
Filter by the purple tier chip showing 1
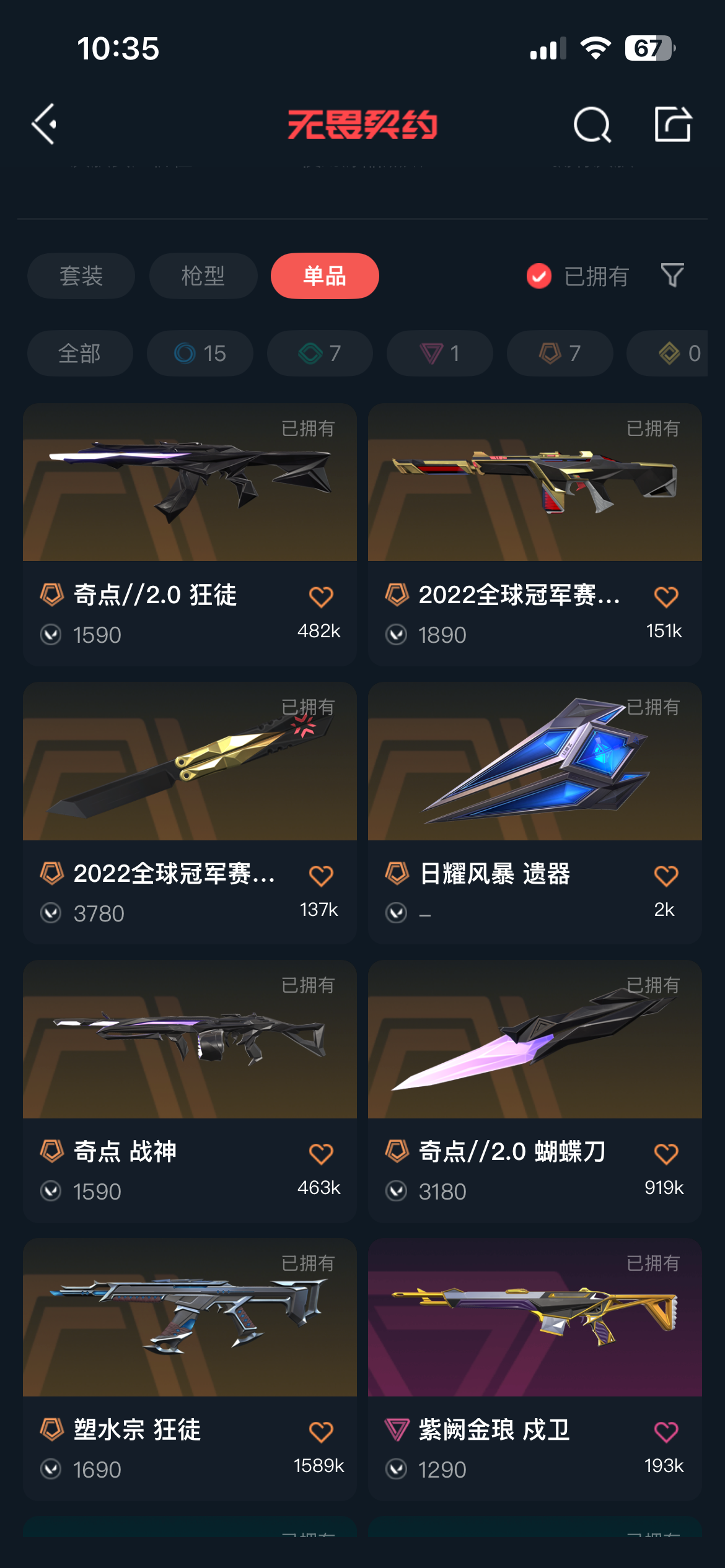[439, 354]
